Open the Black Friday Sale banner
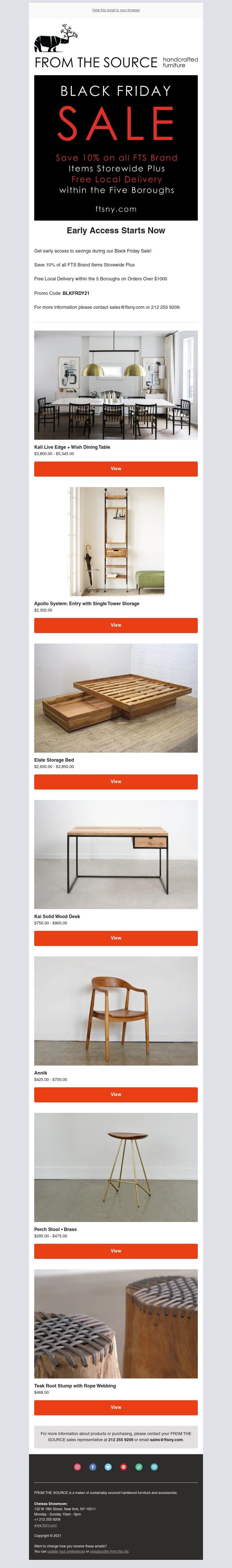This screenshot has width=232, height=1568. (x=116, y=148)
